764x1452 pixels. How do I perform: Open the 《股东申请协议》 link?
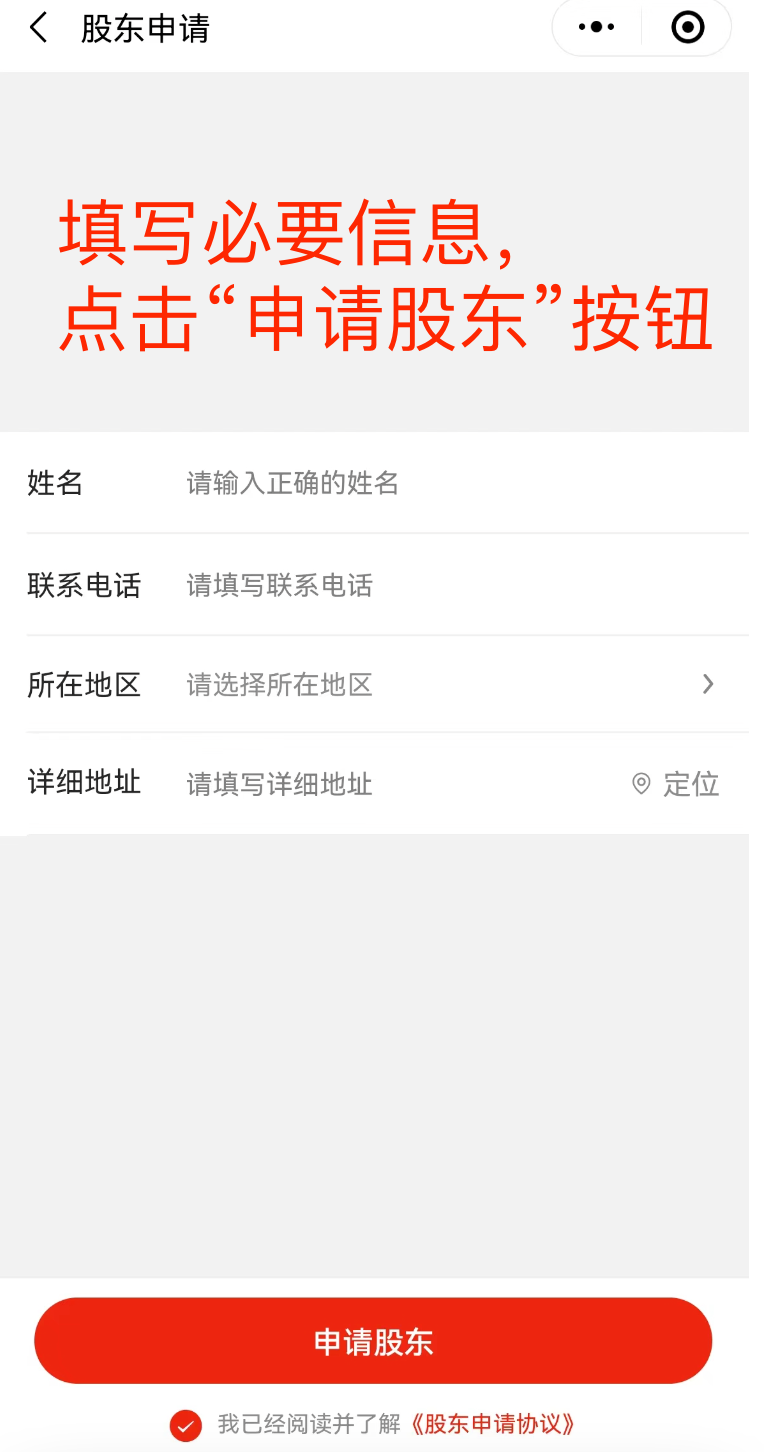point(492,1425)
